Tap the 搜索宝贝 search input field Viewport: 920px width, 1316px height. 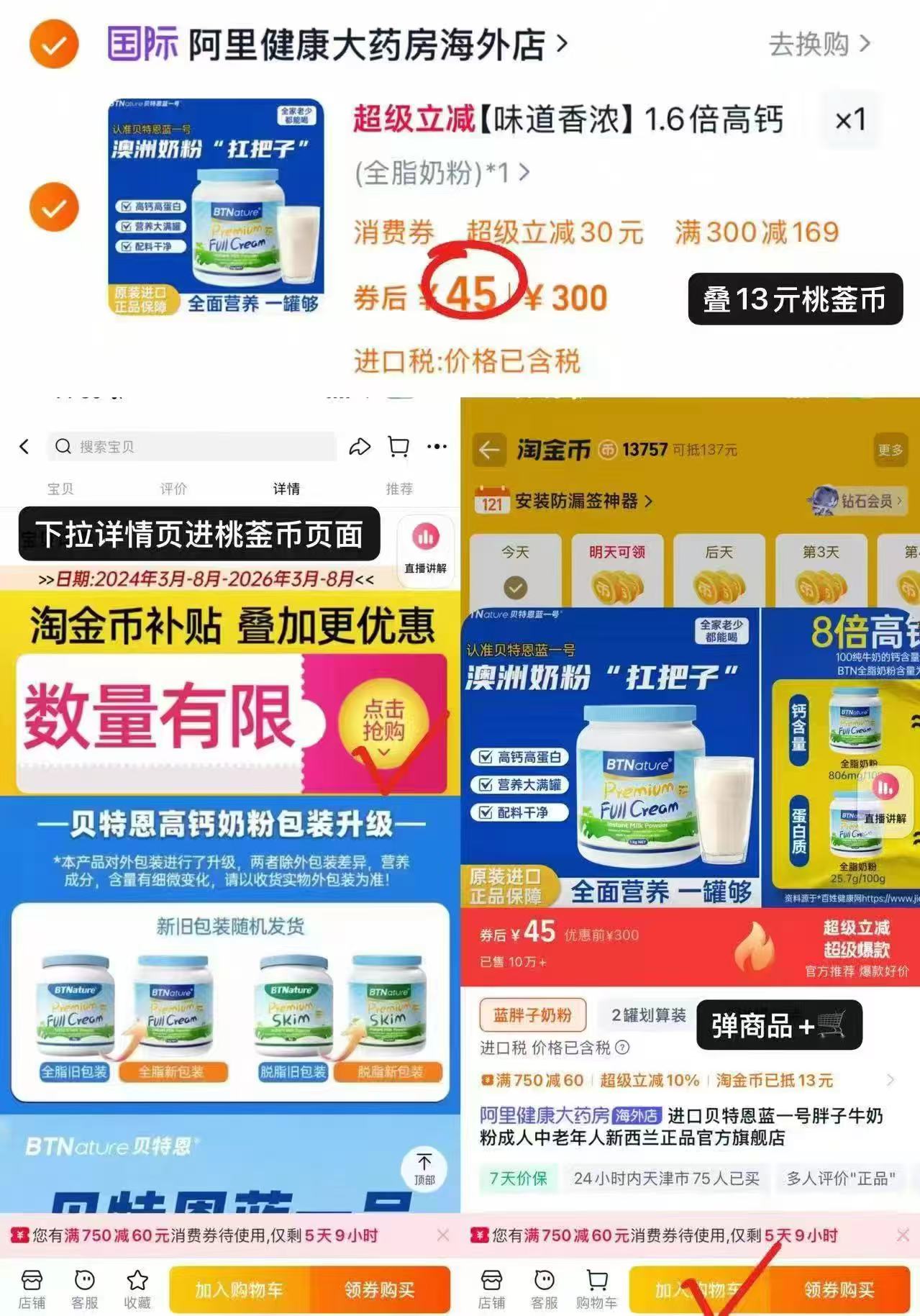(x=191, y=446)
